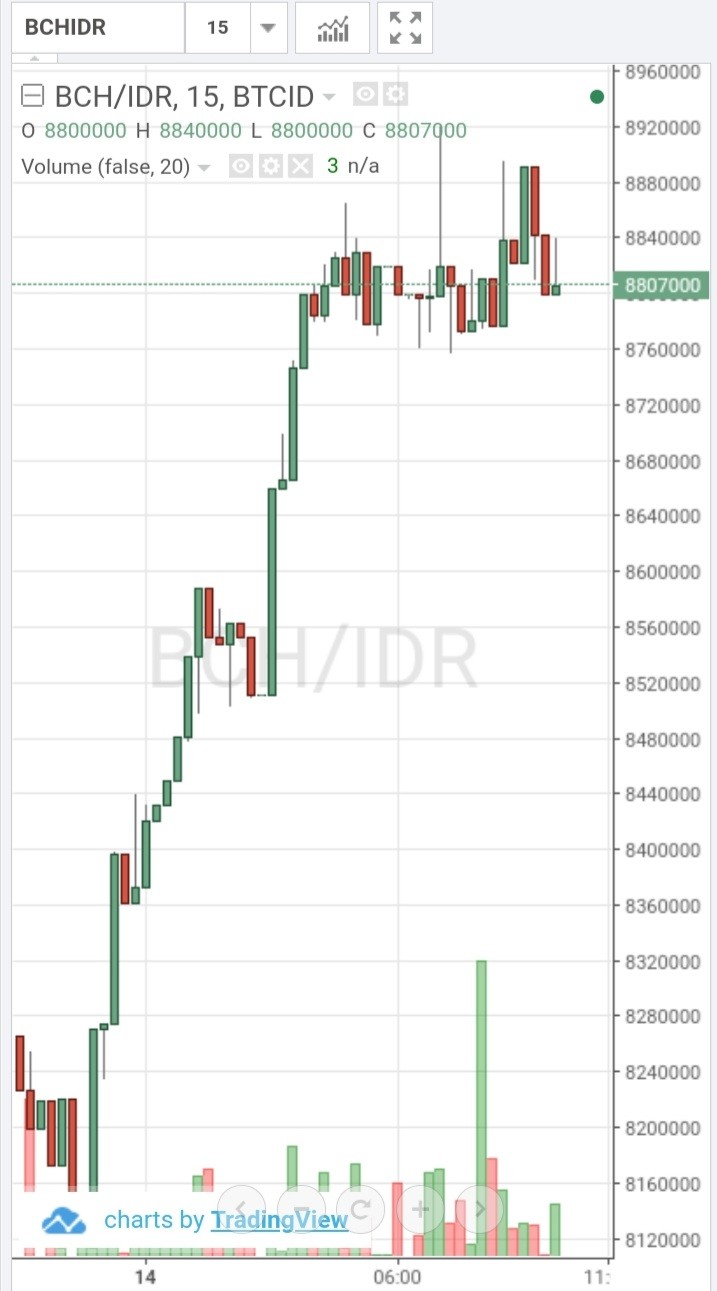
Task: Select the 15 minute interval box
Action: pyautogui.click(x=217, y=27)
